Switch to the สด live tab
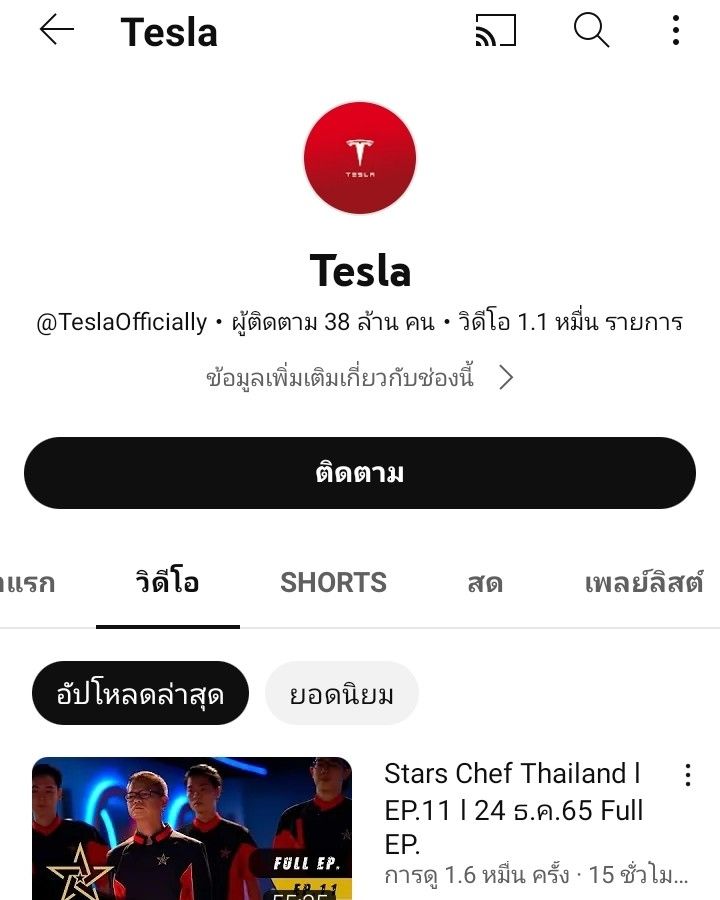This screenshot has height=900, width=720. [487, 582]
